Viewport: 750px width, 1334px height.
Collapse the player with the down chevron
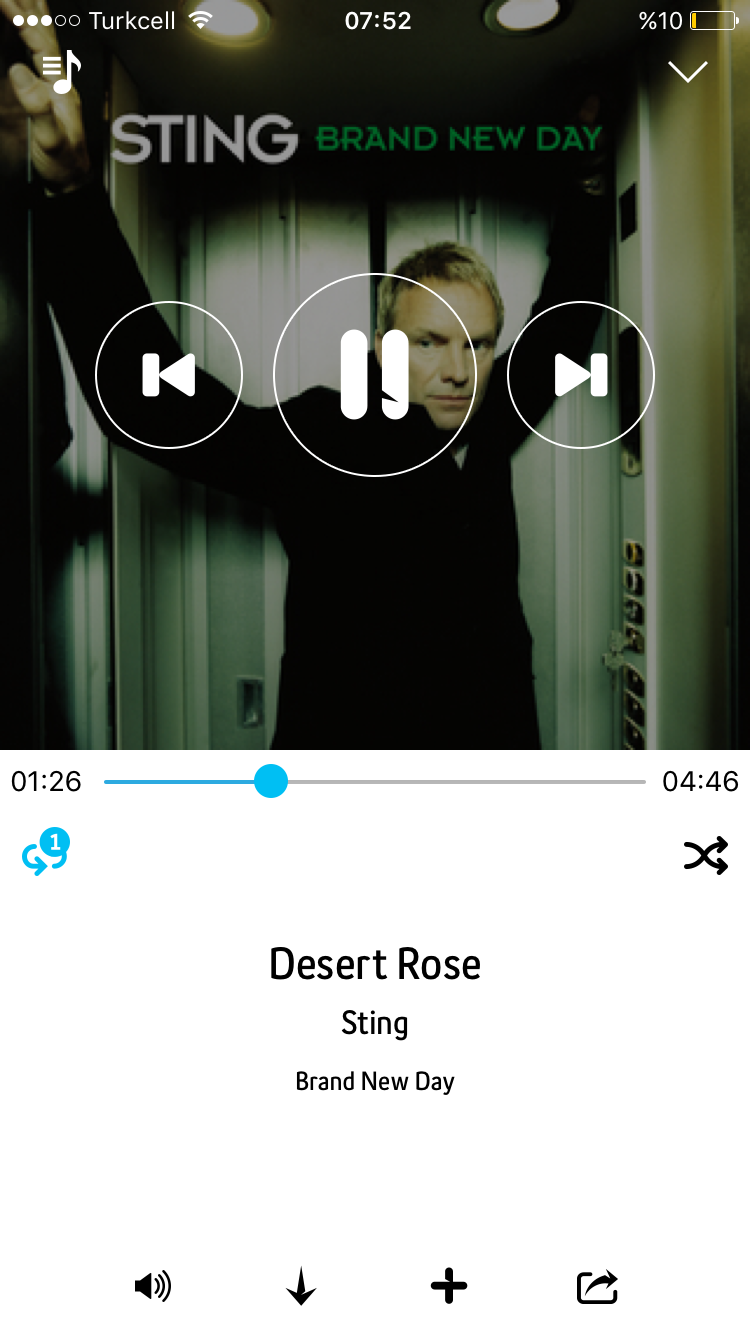(688, 71)
